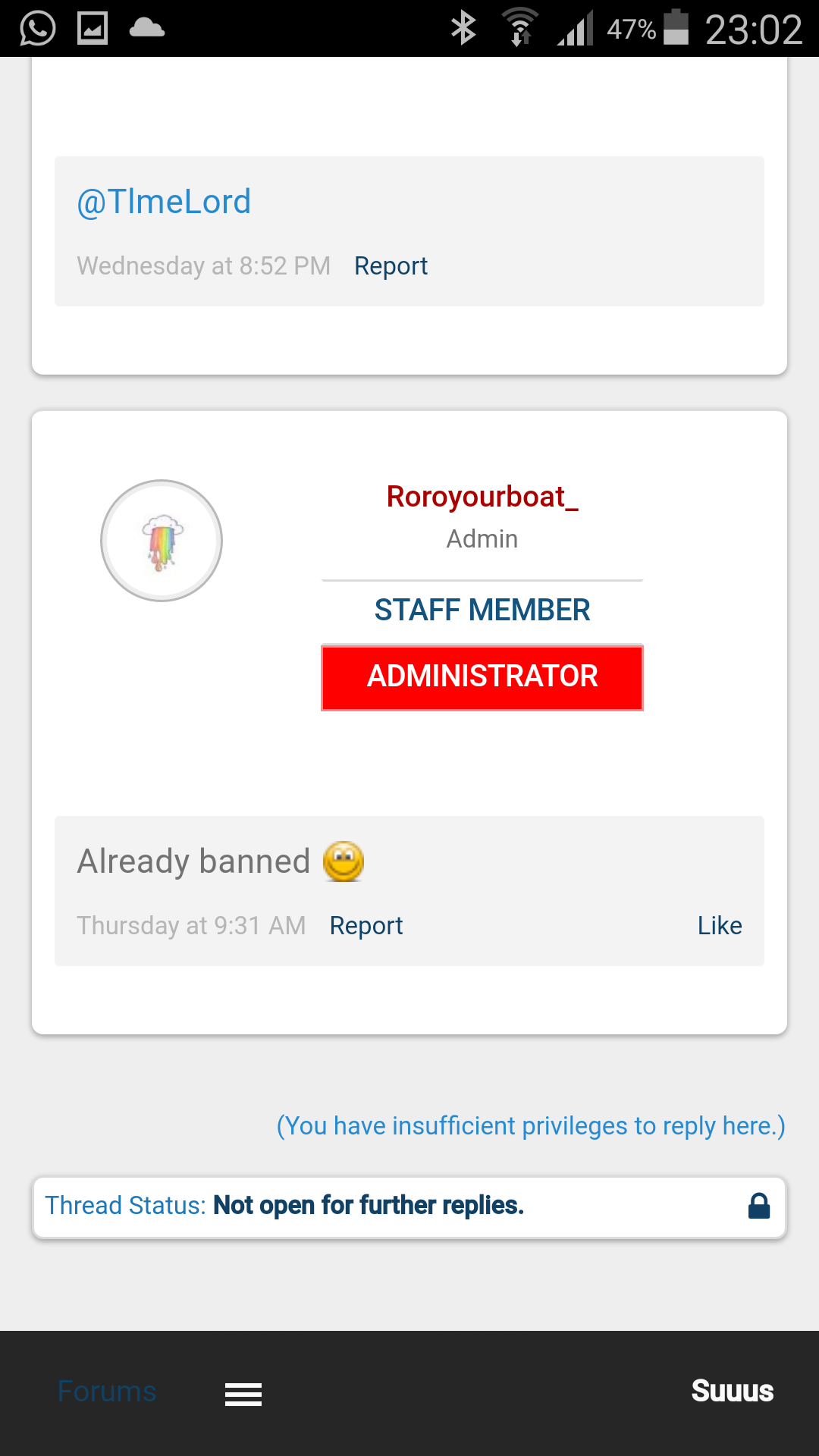
Task: Tap Thursday at 9:31 AM timestamp
Action: [191, 926]
